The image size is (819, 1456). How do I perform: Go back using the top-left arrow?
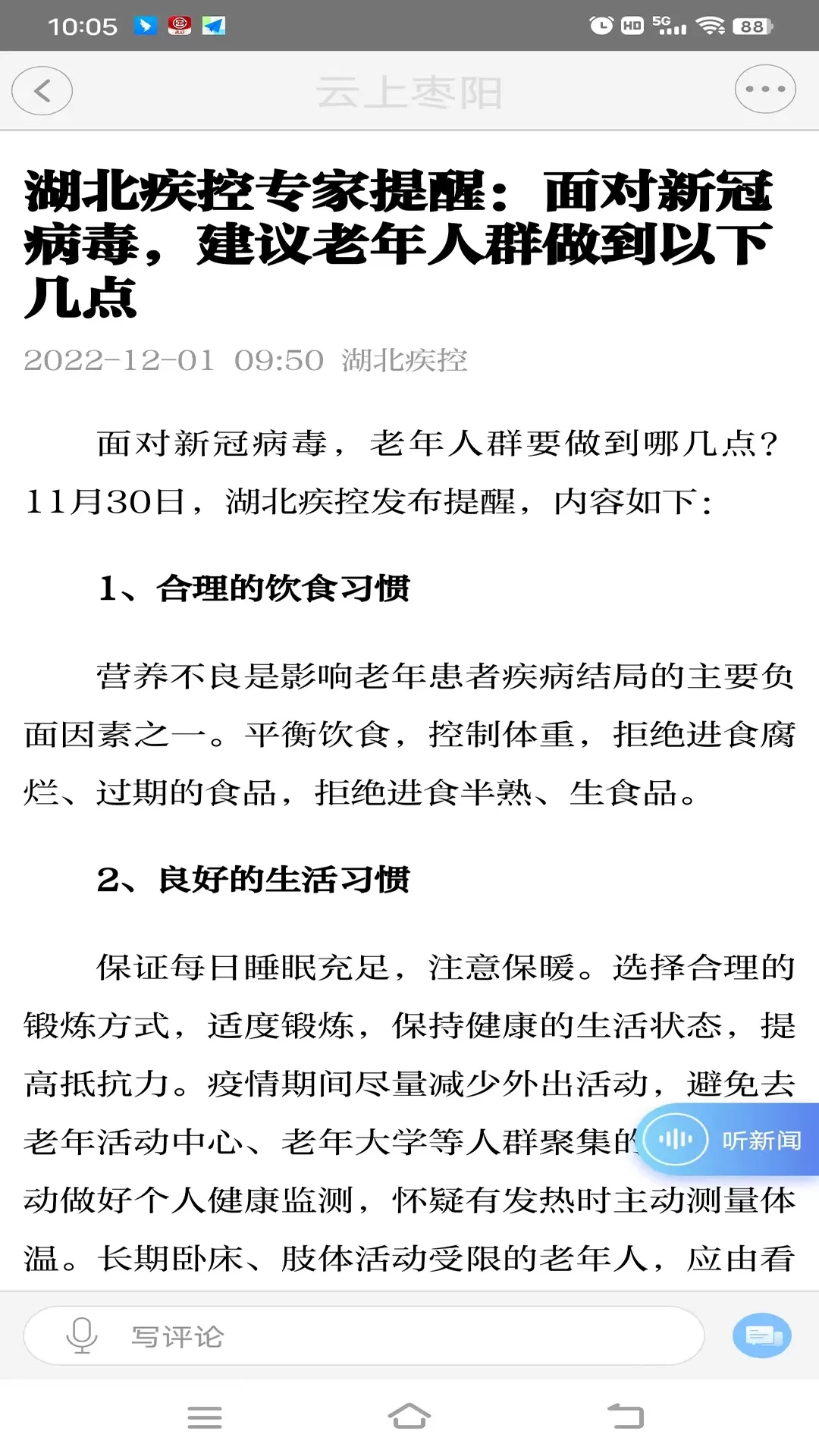click(42, 91)
